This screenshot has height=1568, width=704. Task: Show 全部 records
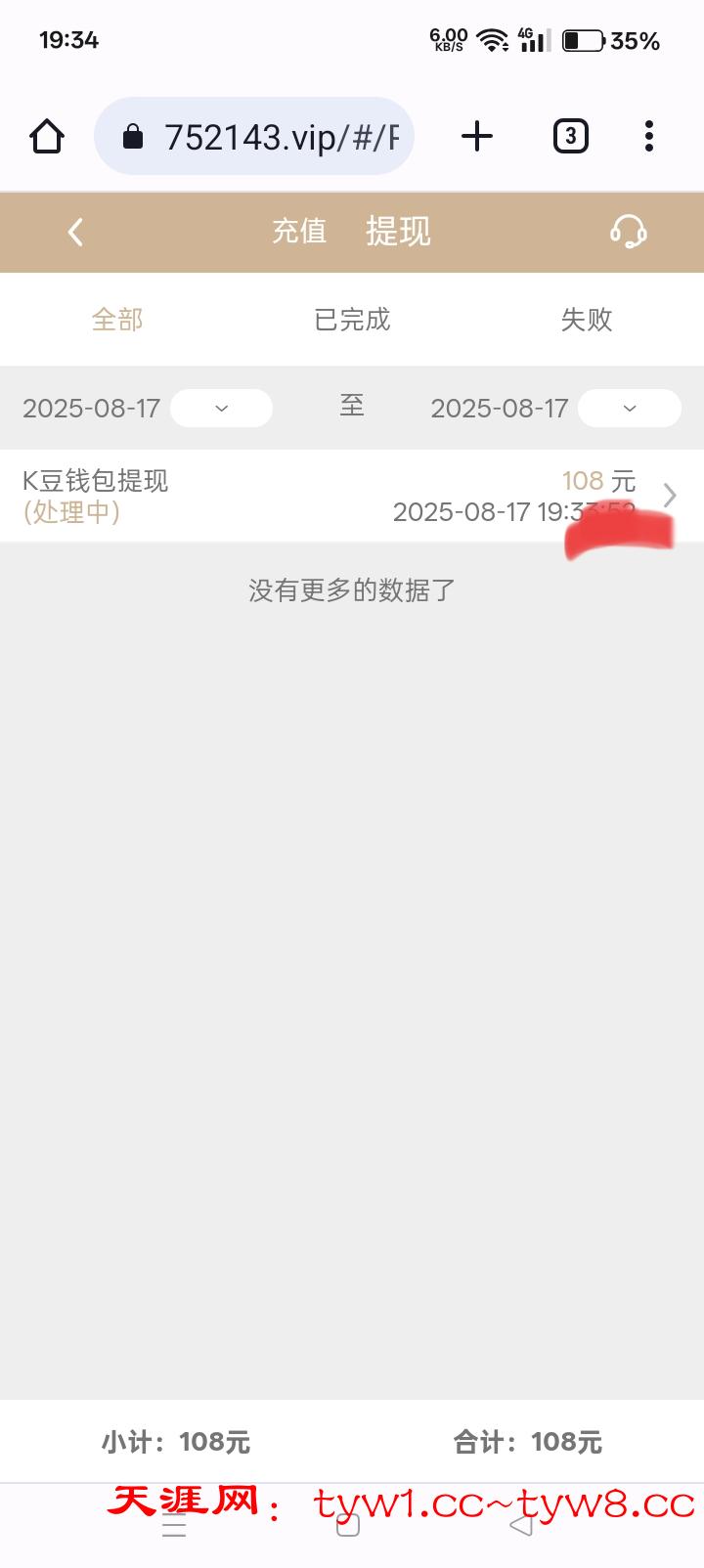tap(117, 320)
